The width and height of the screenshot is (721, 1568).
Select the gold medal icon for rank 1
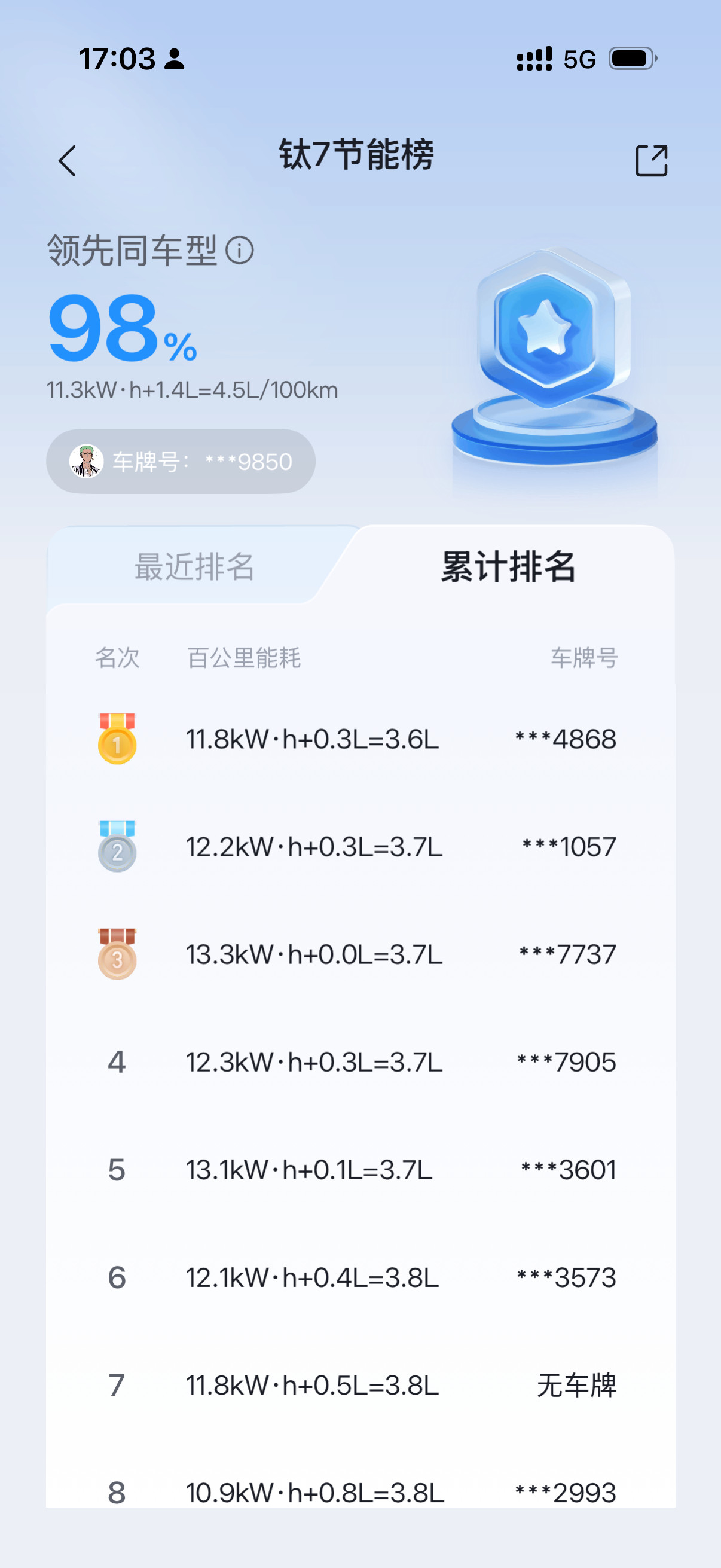117,739
